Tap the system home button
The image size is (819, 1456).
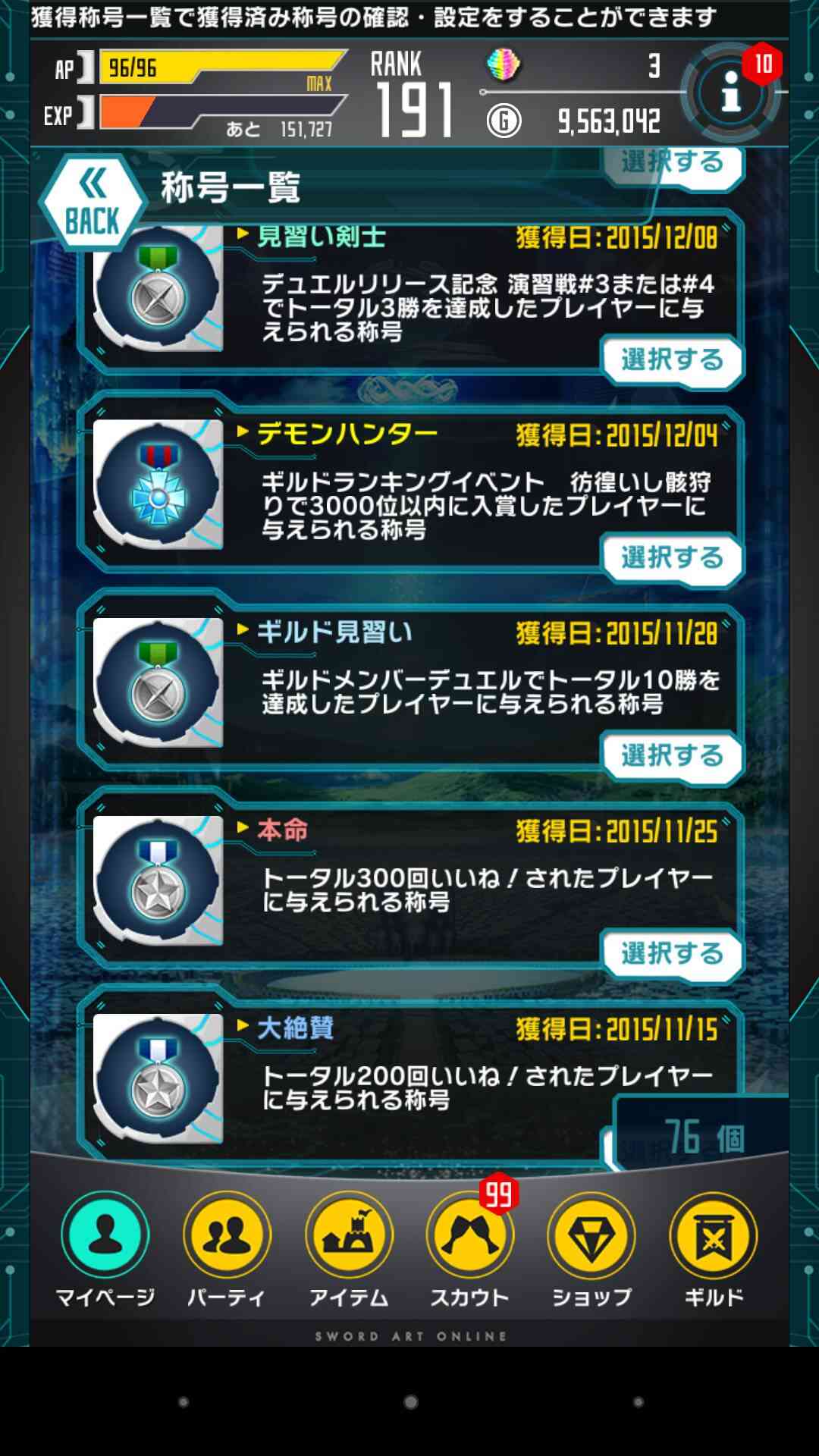tap(410, 1402)
